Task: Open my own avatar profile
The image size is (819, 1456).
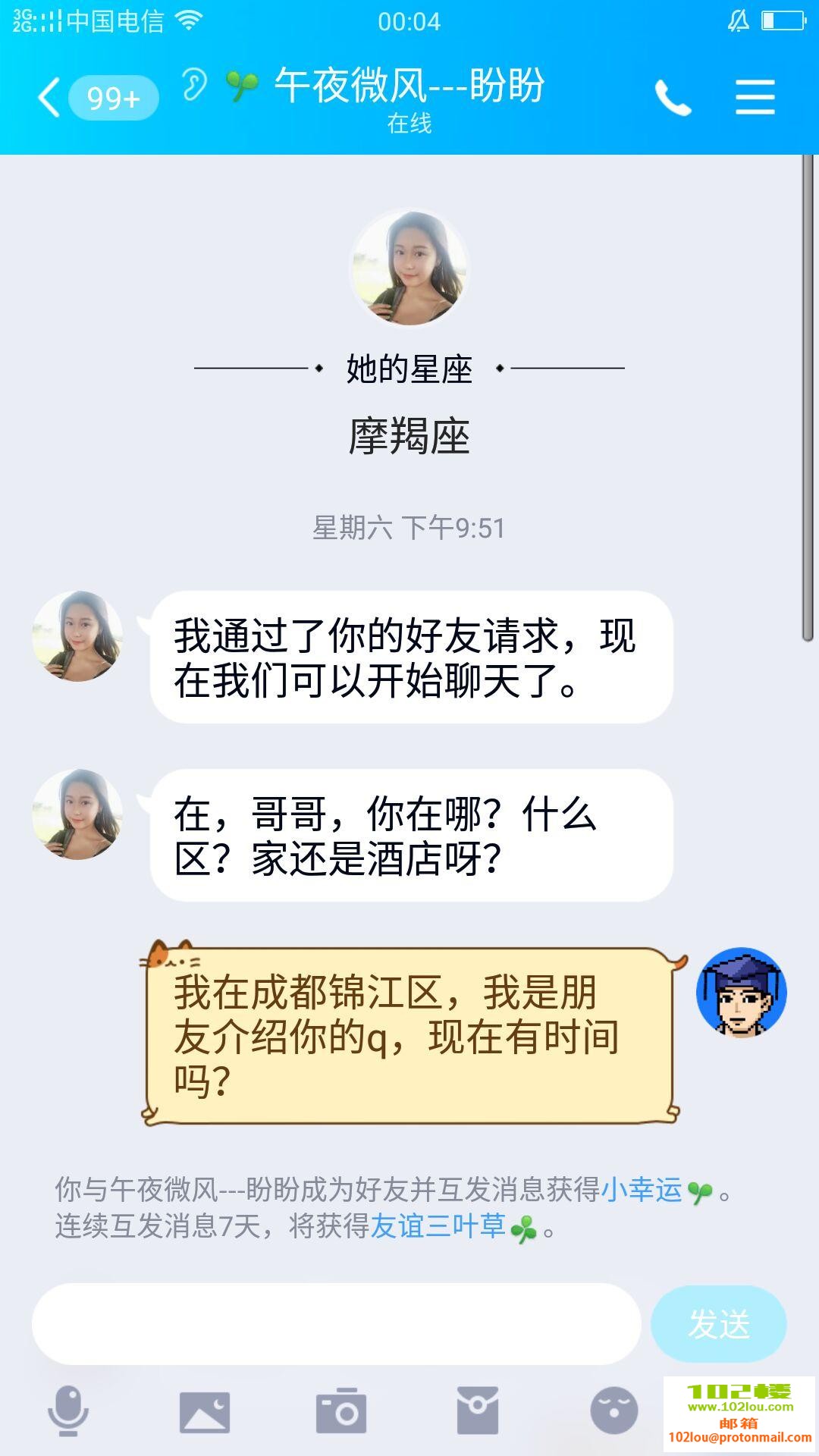Action: pyautogui.click(x=741, y=992)
